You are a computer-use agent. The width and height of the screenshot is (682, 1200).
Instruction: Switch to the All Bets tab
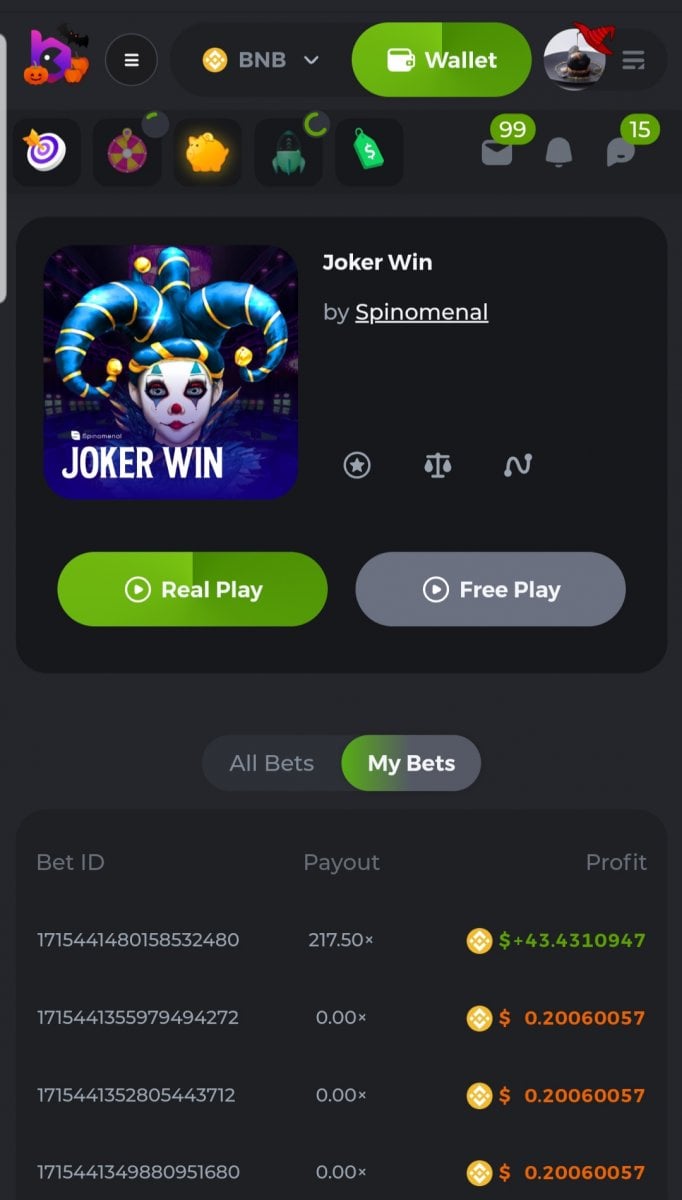[x=272, y=763]
